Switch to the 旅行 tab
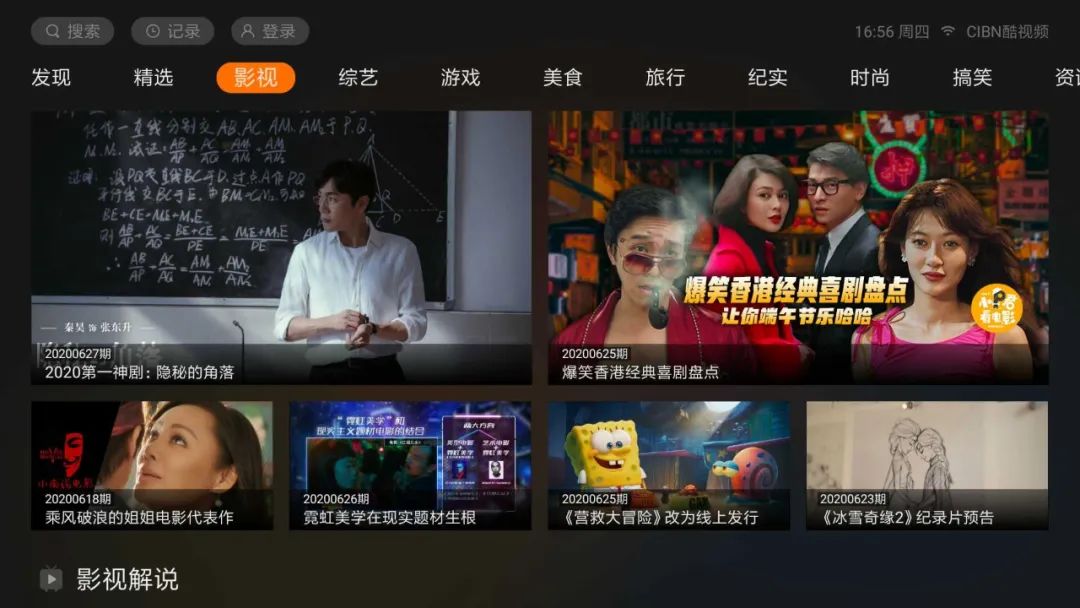 click(x=665, y=78)
